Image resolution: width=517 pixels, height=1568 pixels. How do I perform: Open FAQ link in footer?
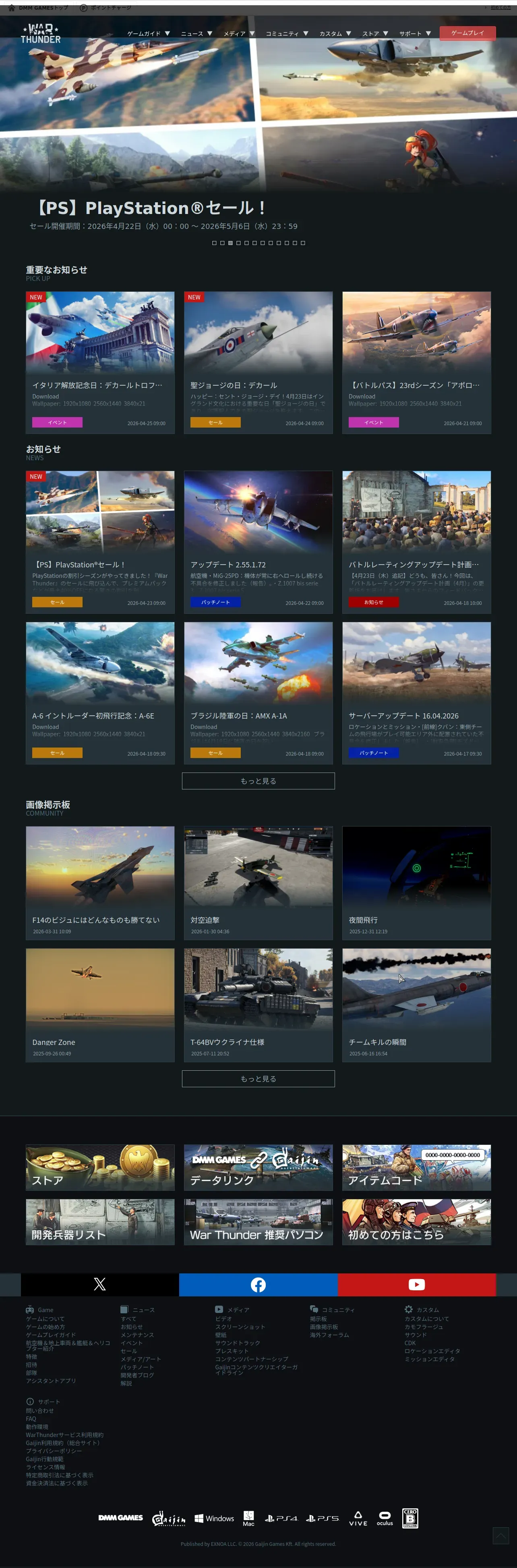coord(31,1418)
